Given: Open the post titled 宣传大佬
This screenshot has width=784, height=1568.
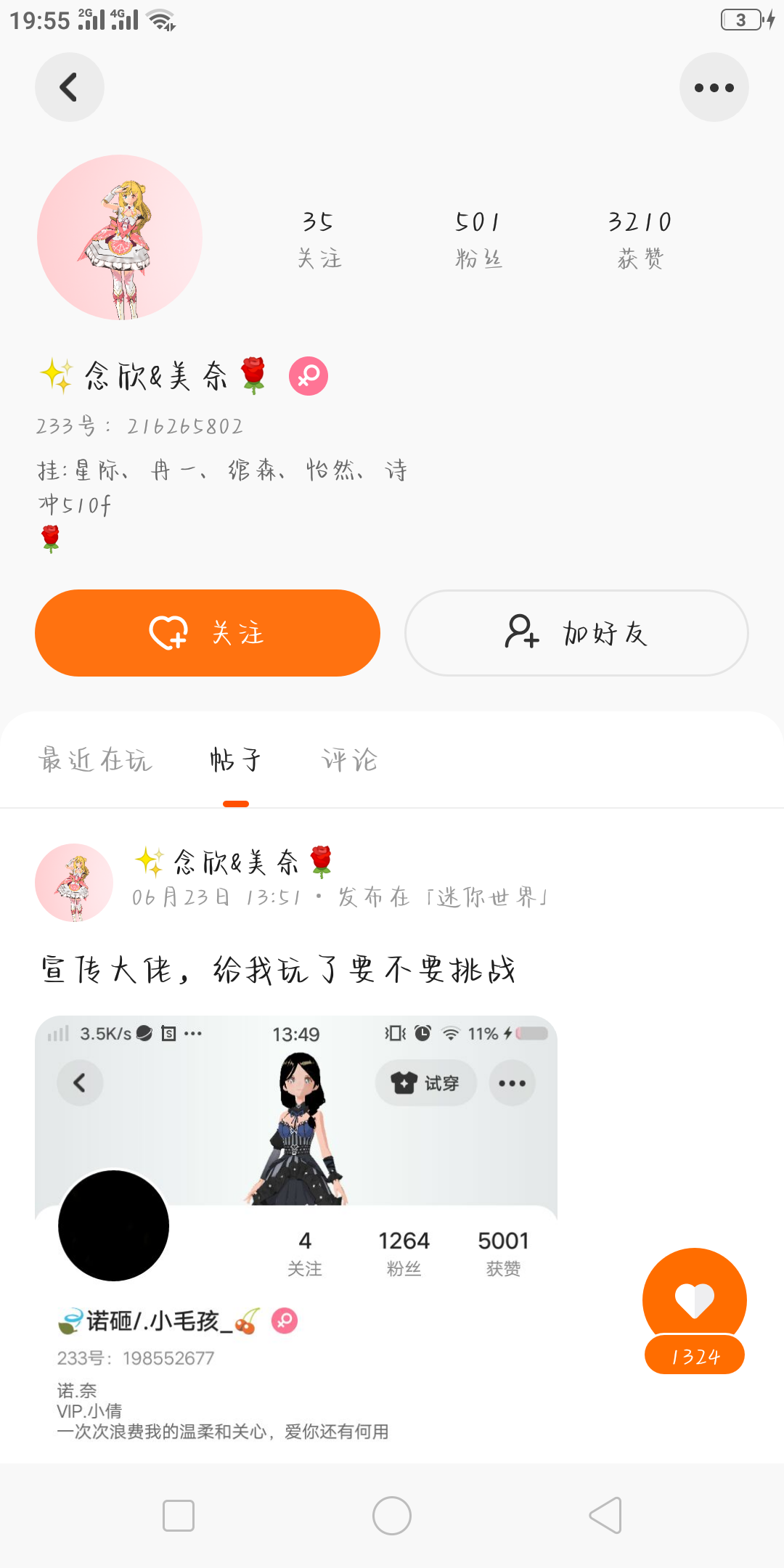Looking at the screenshot, I should click(279, 970).
